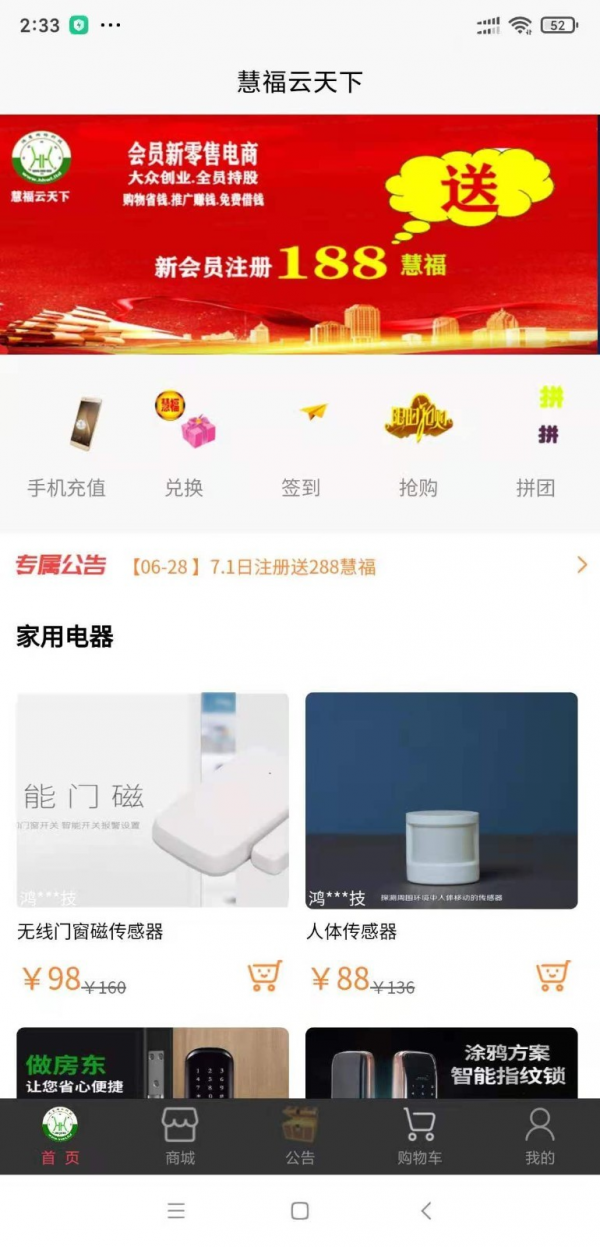This screenshot has height=1247, width=600.
Task: Open the 专属公告 announcement about 7.1日注册
Action: tap(300, 566)
